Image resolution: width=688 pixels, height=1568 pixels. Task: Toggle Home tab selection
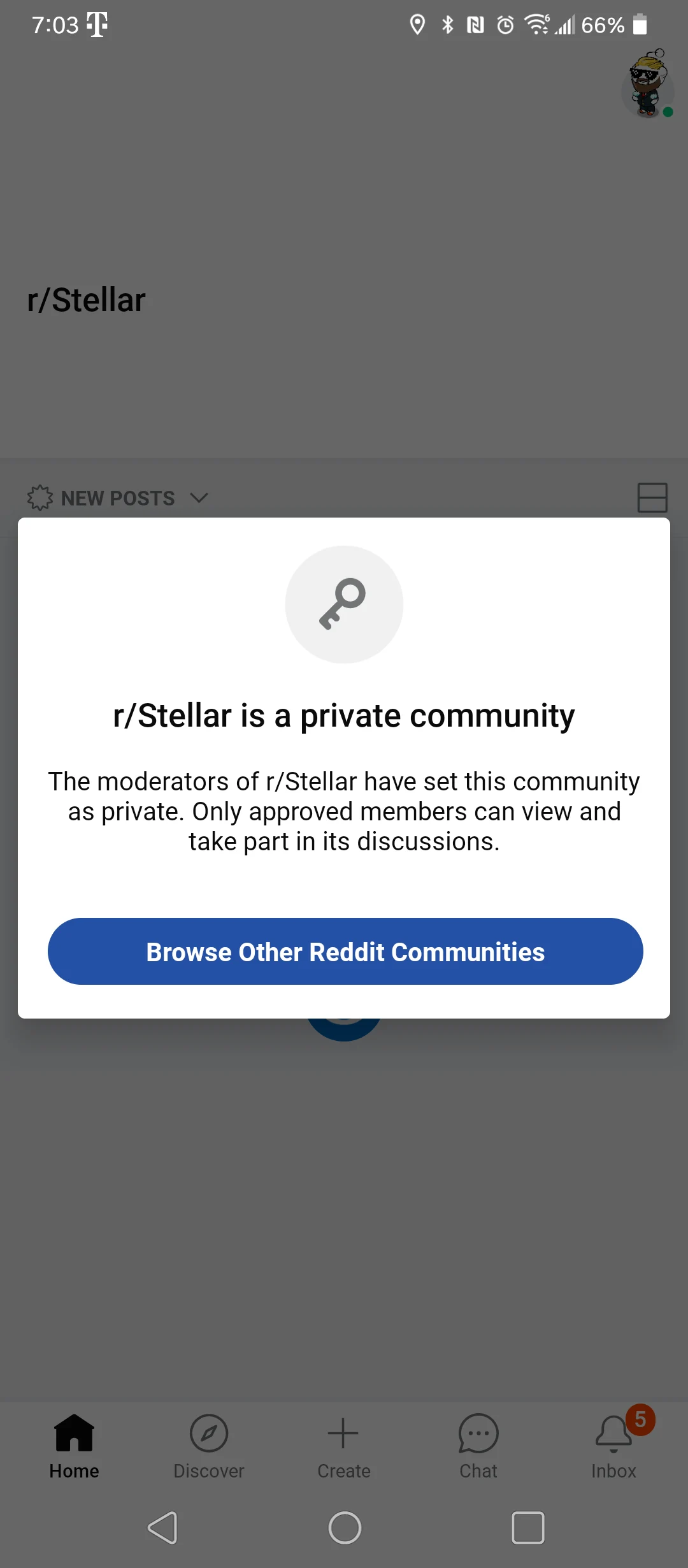[x=73, y=1441]
